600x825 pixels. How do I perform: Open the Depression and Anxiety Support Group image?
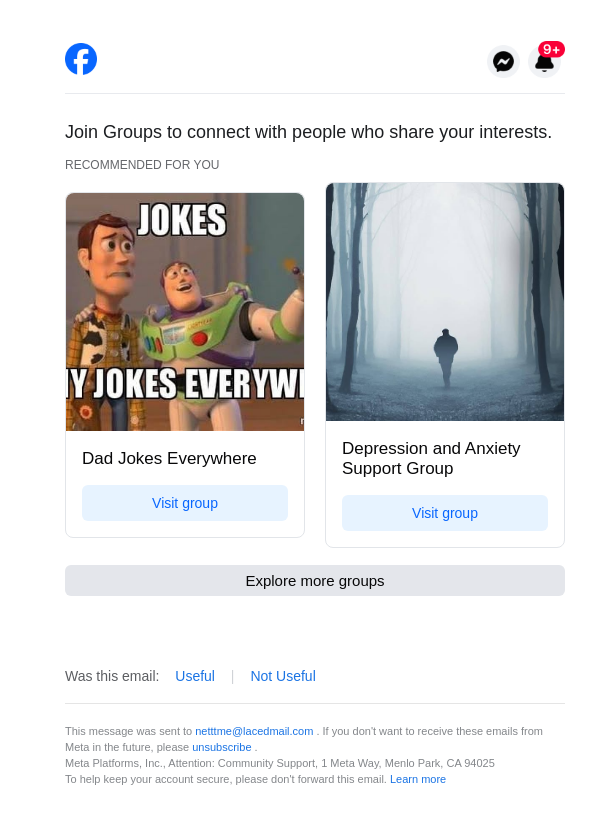pyautogui.click(x=445, y=302)
